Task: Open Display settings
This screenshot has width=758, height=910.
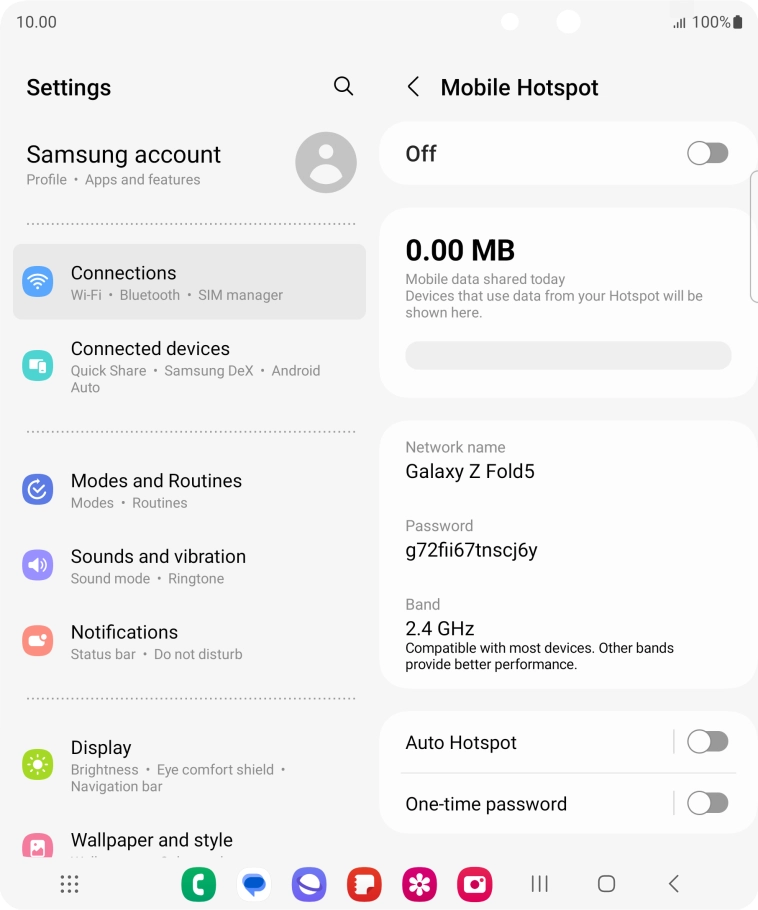Action: point(190,765)
